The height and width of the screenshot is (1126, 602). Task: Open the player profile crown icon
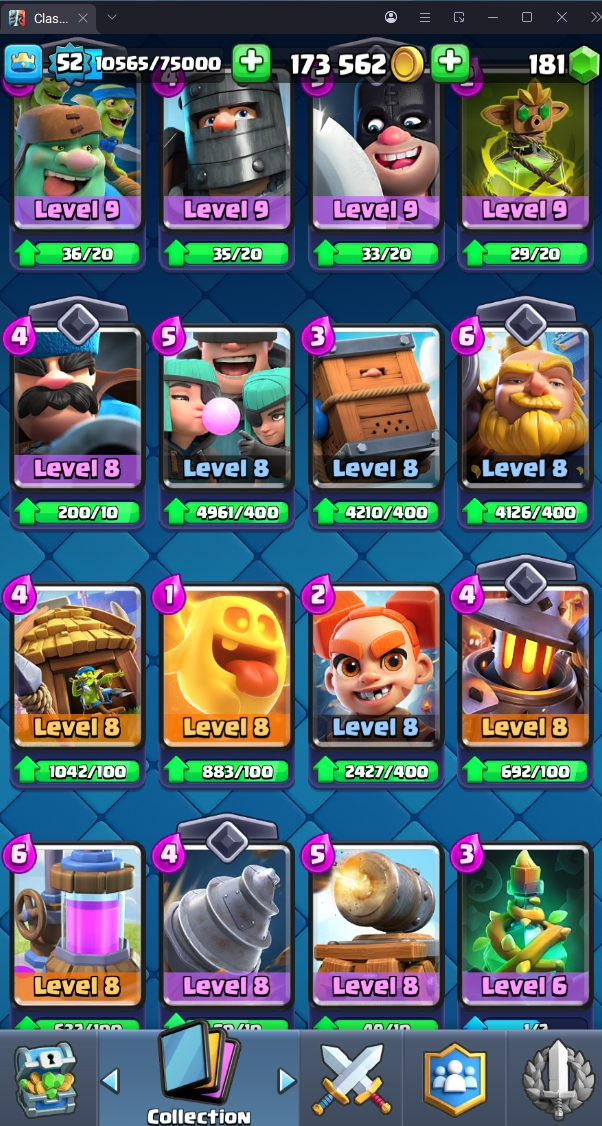(x=24, y=64)
